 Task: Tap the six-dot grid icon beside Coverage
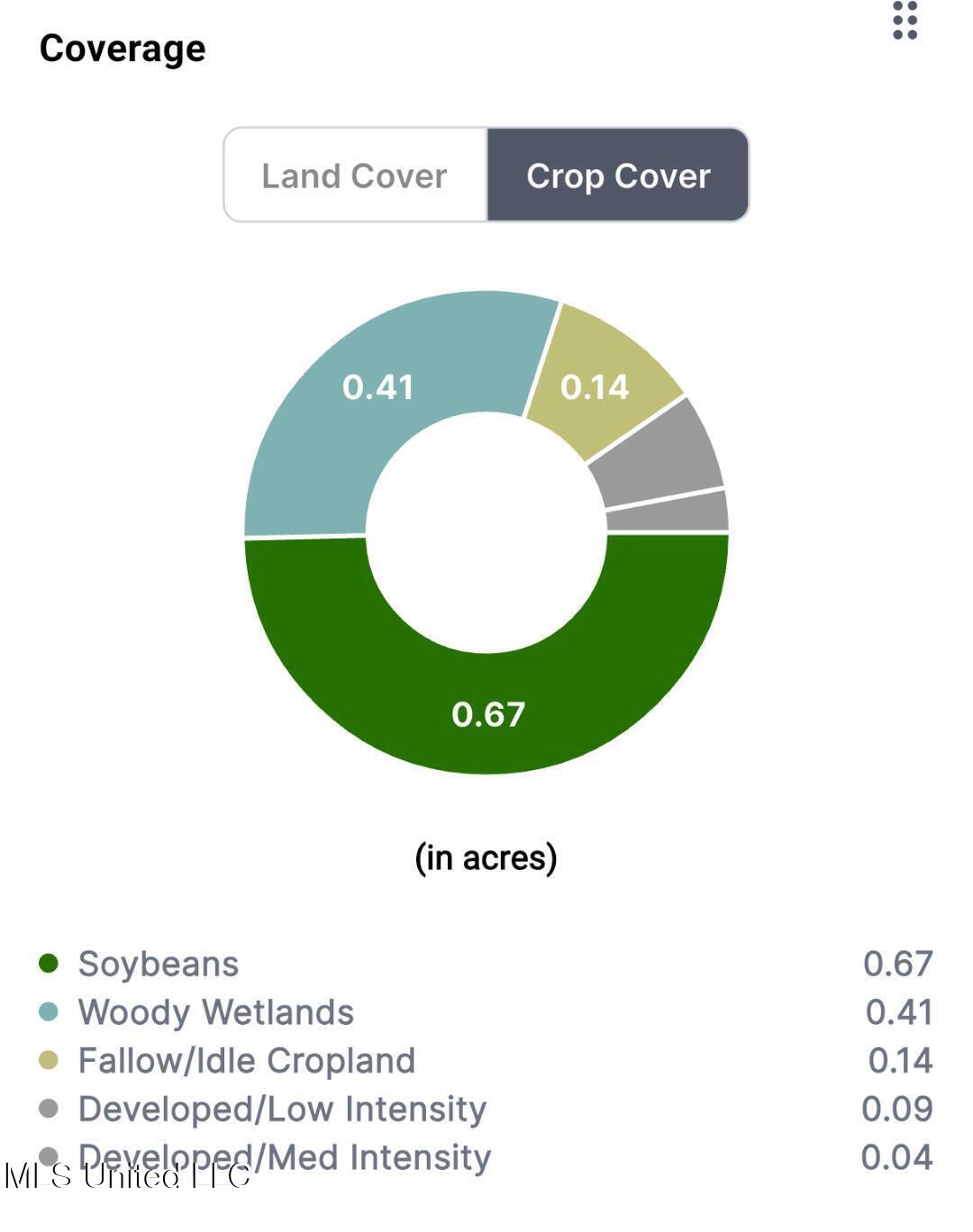(905, 21)
